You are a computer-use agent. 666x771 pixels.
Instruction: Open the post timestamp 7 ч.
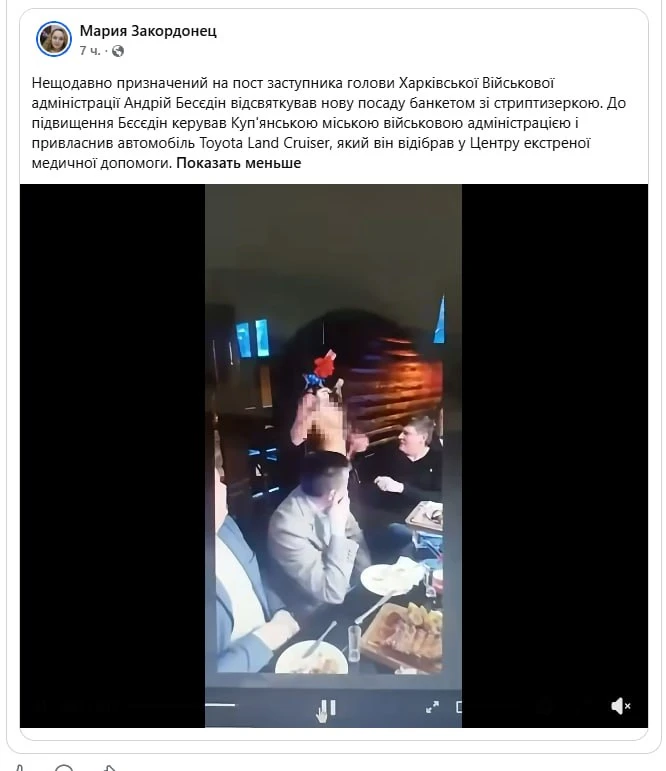click(x=90, y=51)
